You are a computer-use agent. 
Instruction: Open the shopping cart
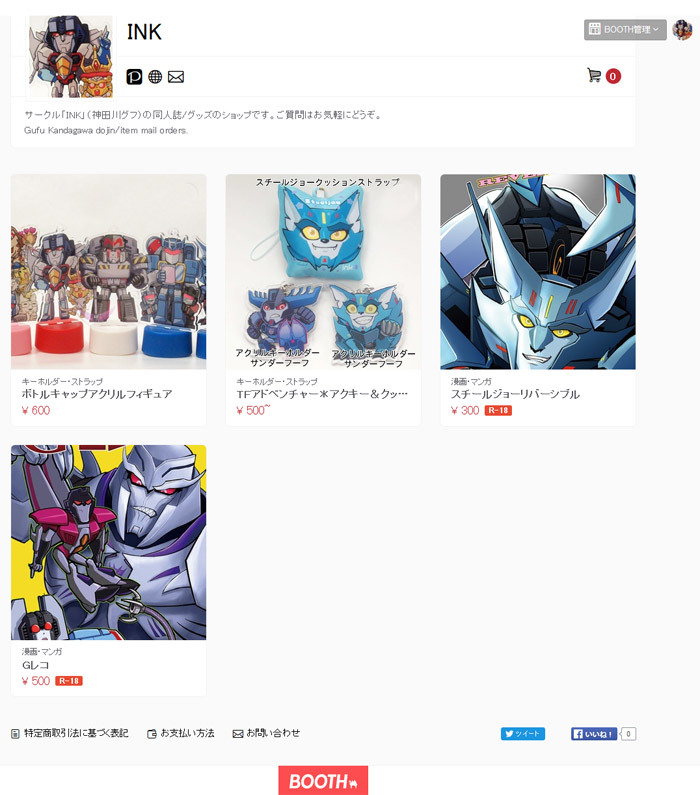pyautogui.click(x=603, y=76)
